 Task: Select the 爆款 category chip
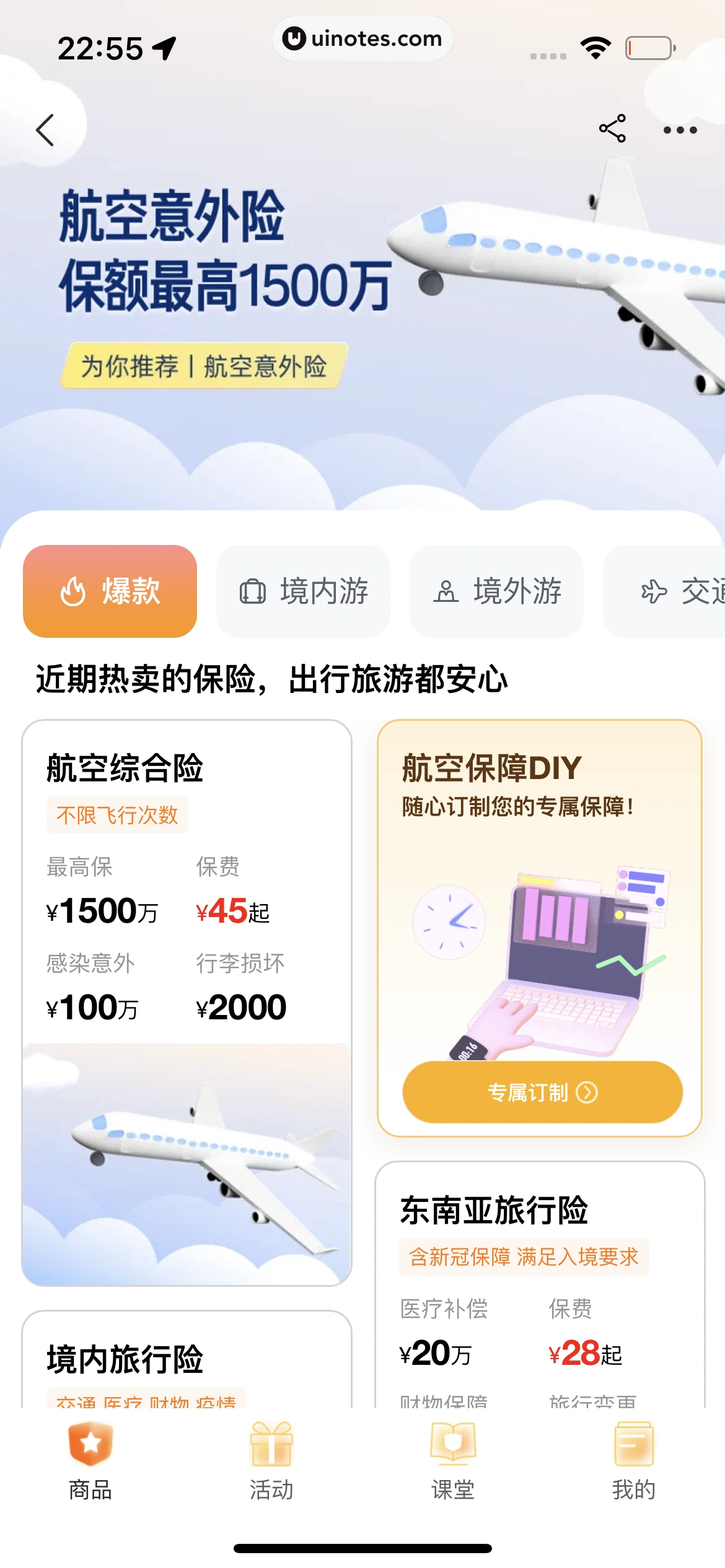110,591
